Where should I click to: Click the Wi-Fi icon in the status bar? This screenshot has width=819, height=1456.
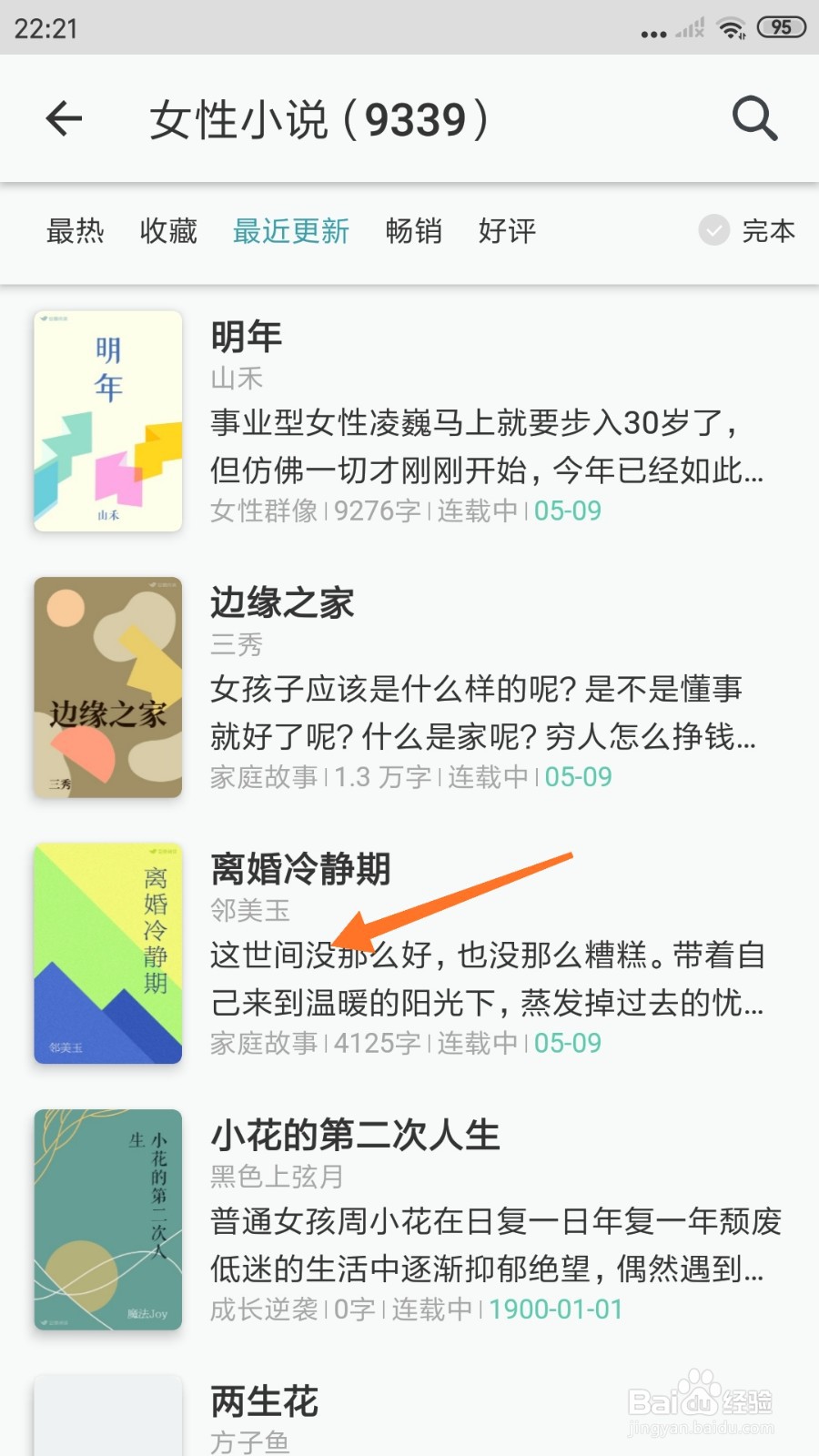733,26
